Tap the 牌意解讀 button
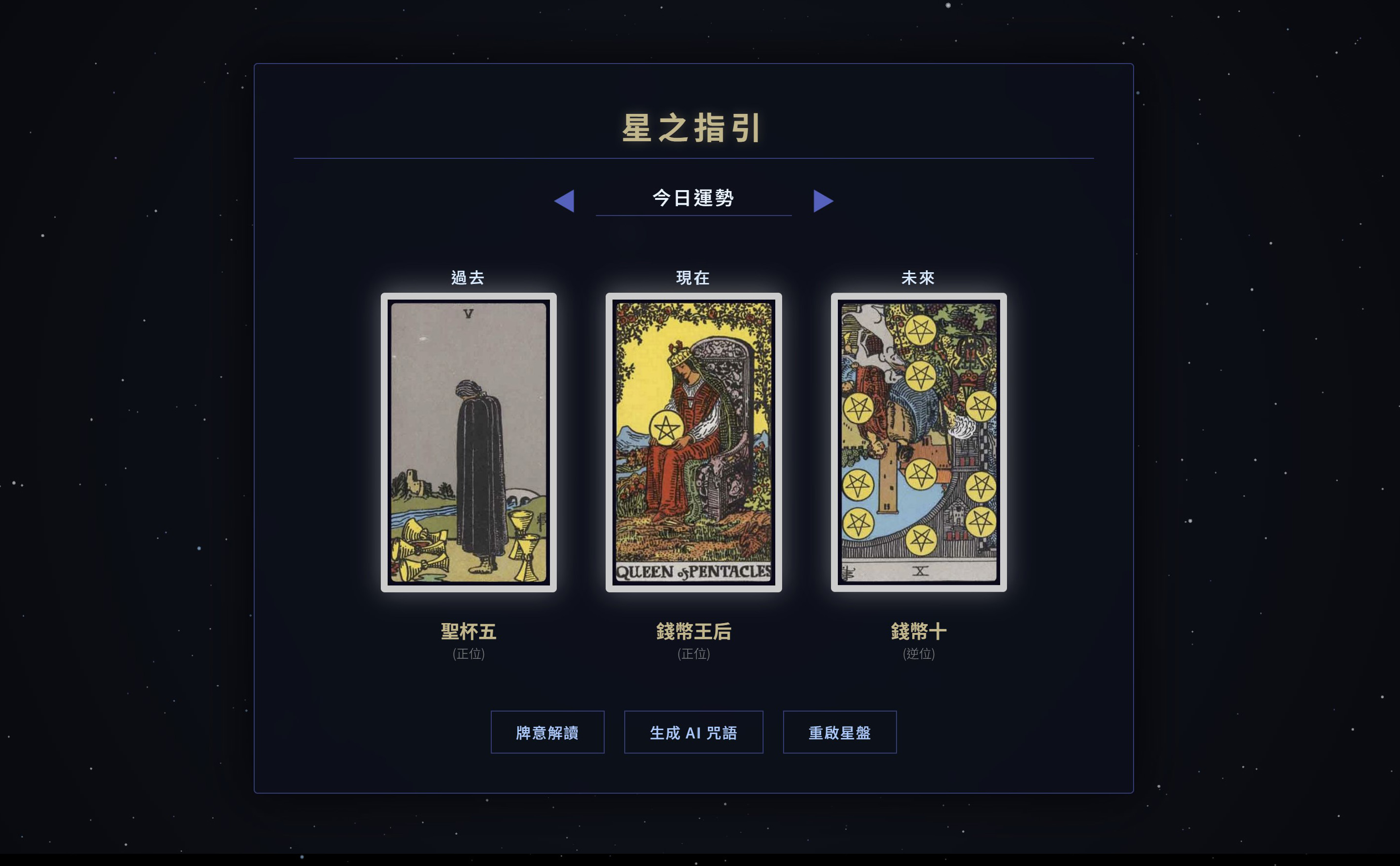Screen dimensions: 1400x866 pyautogui.click(x=547, y=732)
